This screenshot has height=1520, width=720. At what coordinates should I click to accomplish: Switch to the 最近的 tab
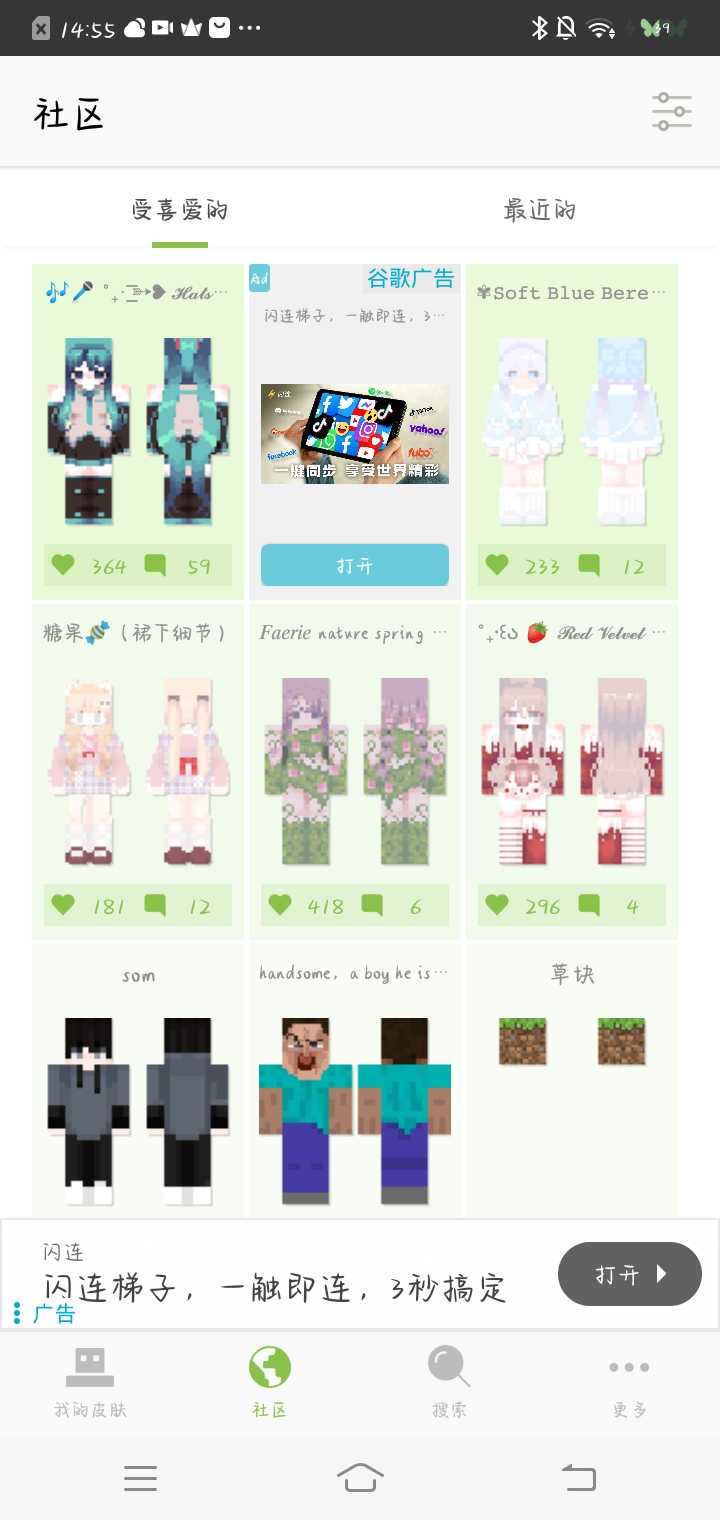(x=539, y=210)
